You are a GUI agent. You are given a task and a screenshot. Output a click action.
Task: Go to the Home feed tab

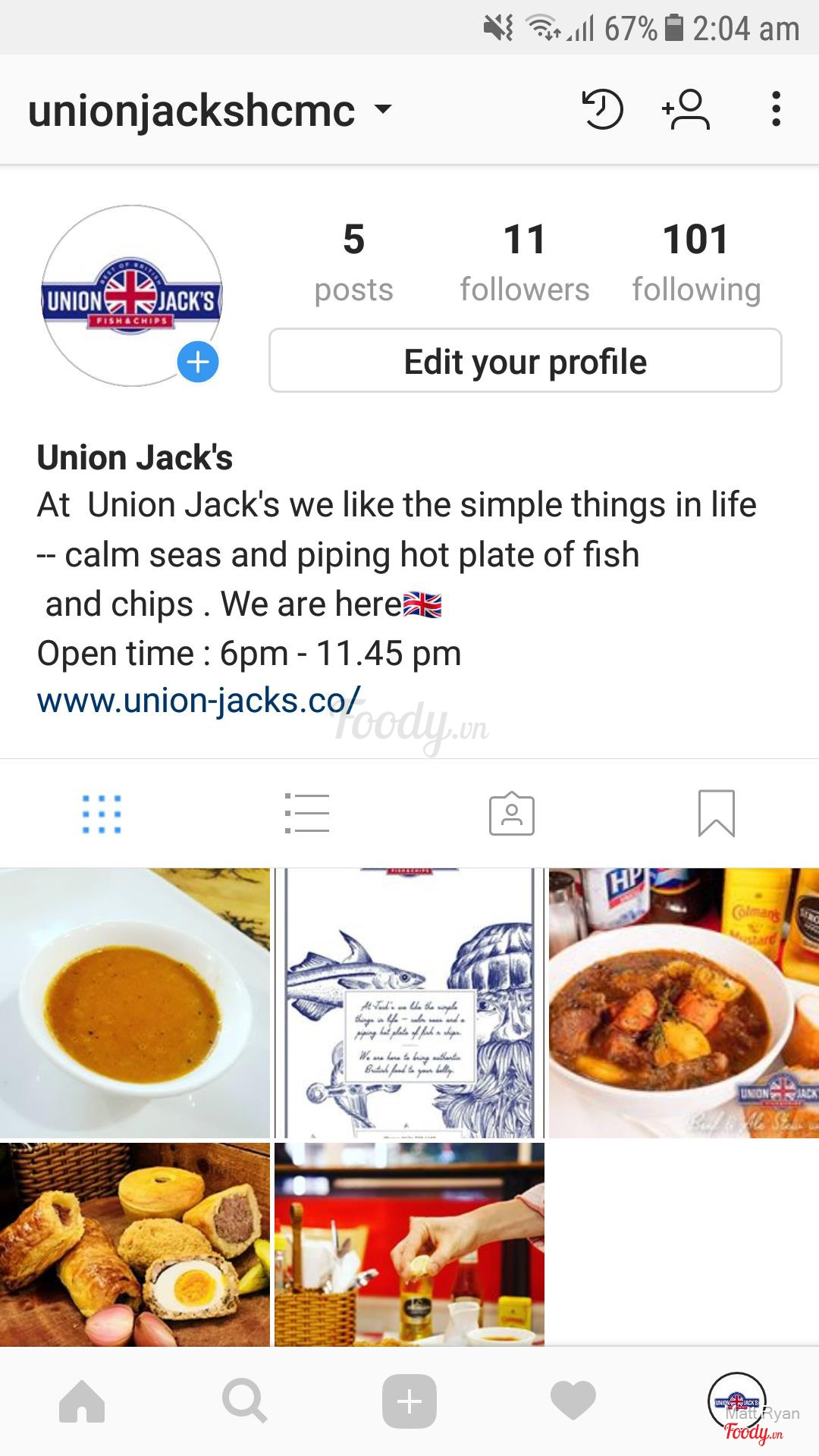[x=82, y=1401]
